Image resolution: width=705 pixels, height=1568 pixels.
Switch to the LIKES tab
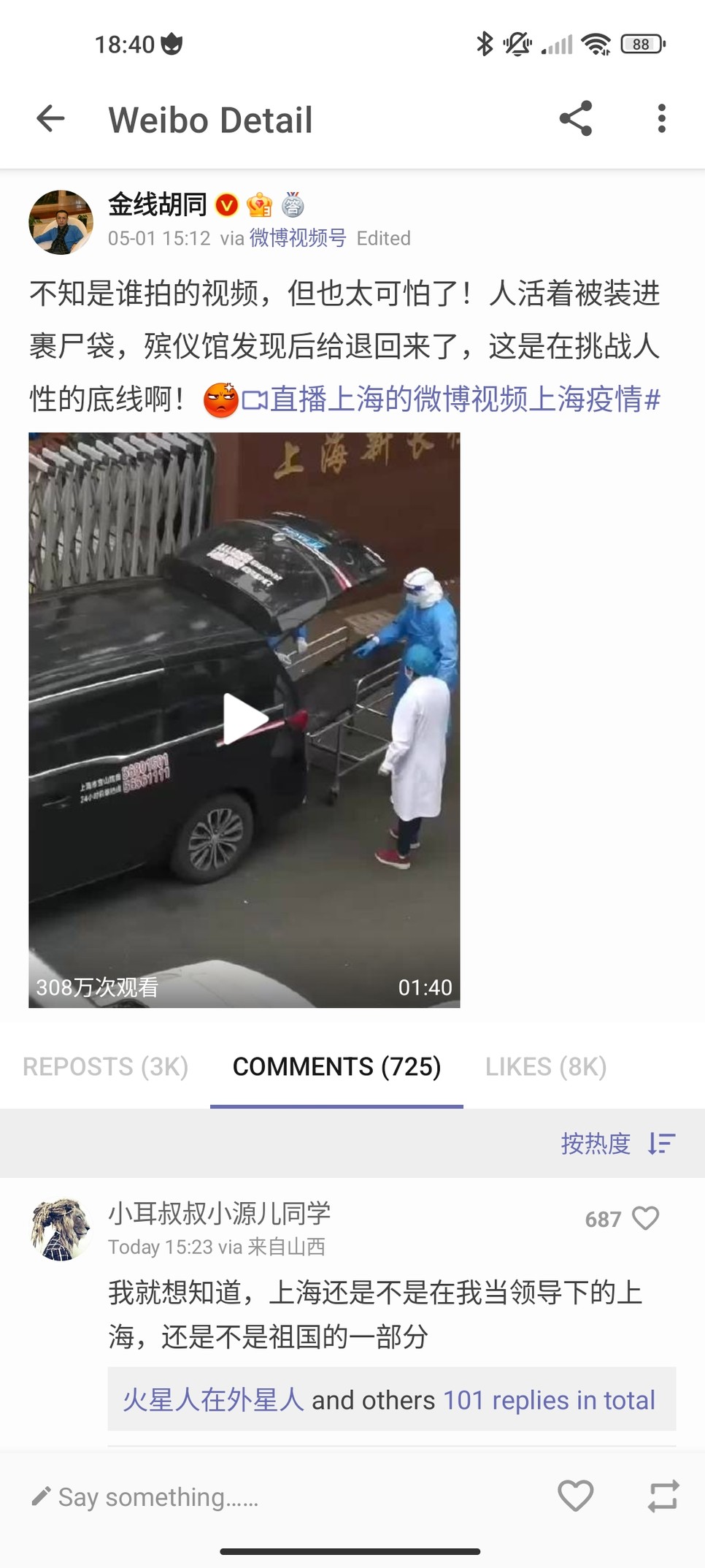pyautogui.click(x=546, y=1066)
